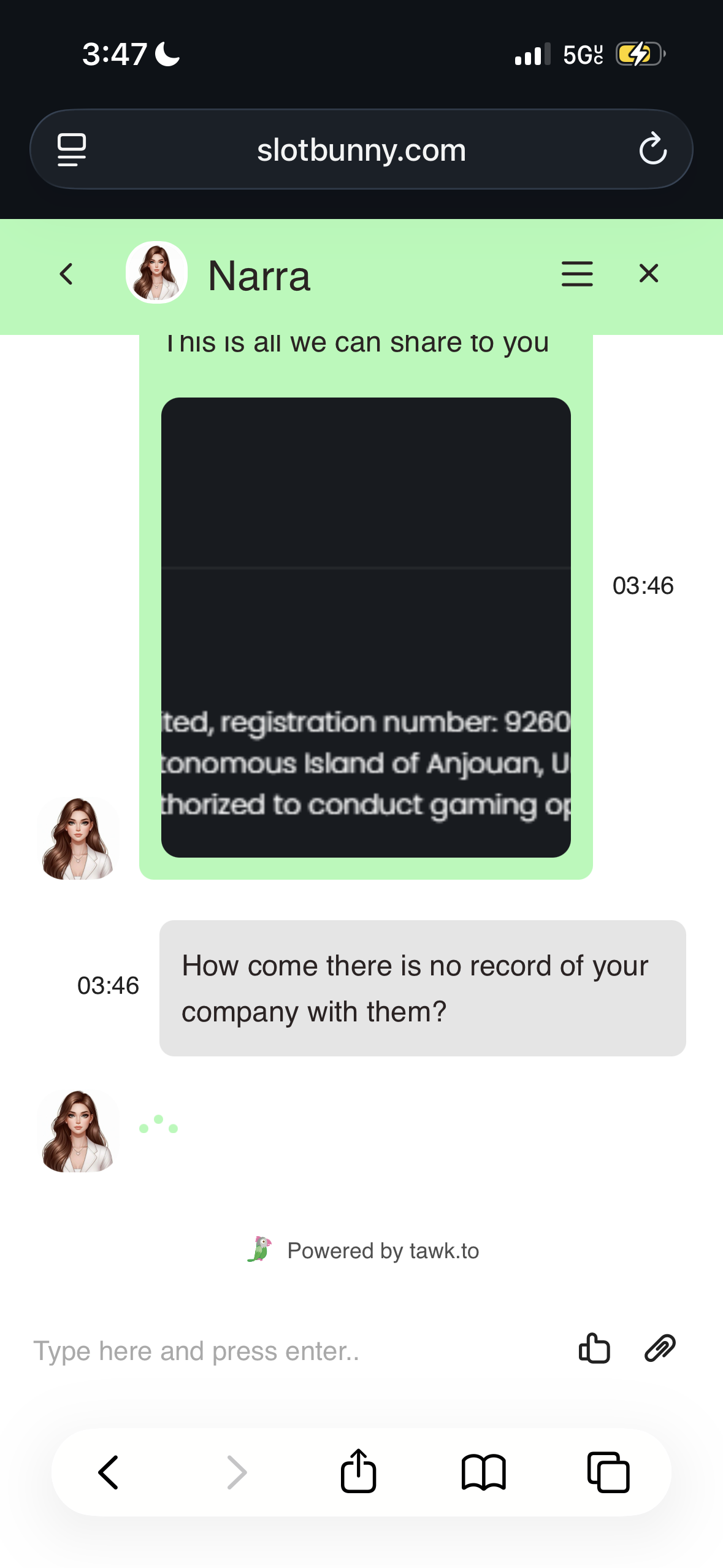This screenshot has height=1568, width=723.
Task: Share this page from the browser toolbar
Action: [x=358, y=1471]
